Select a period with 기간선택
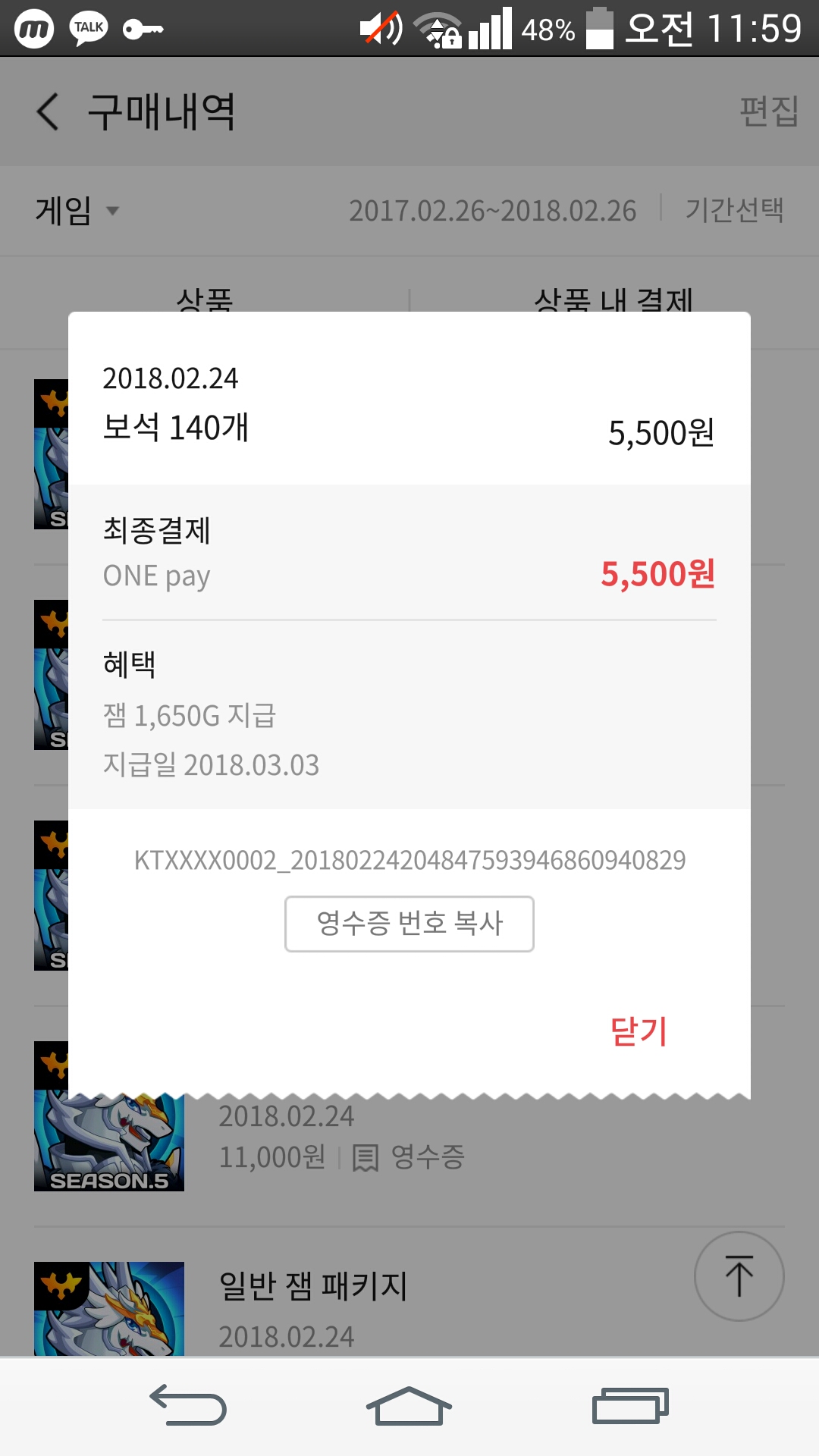The width and height of the screenshot is (819, 1456). pos(734,210)
